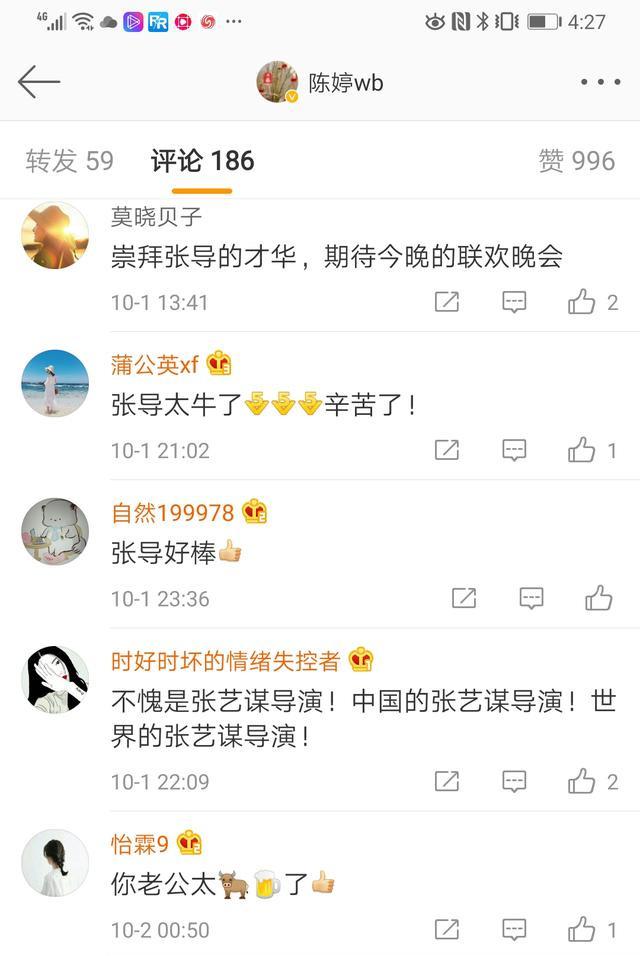
Task: Select the 评论 186 tab
Action: coord(203,161)
